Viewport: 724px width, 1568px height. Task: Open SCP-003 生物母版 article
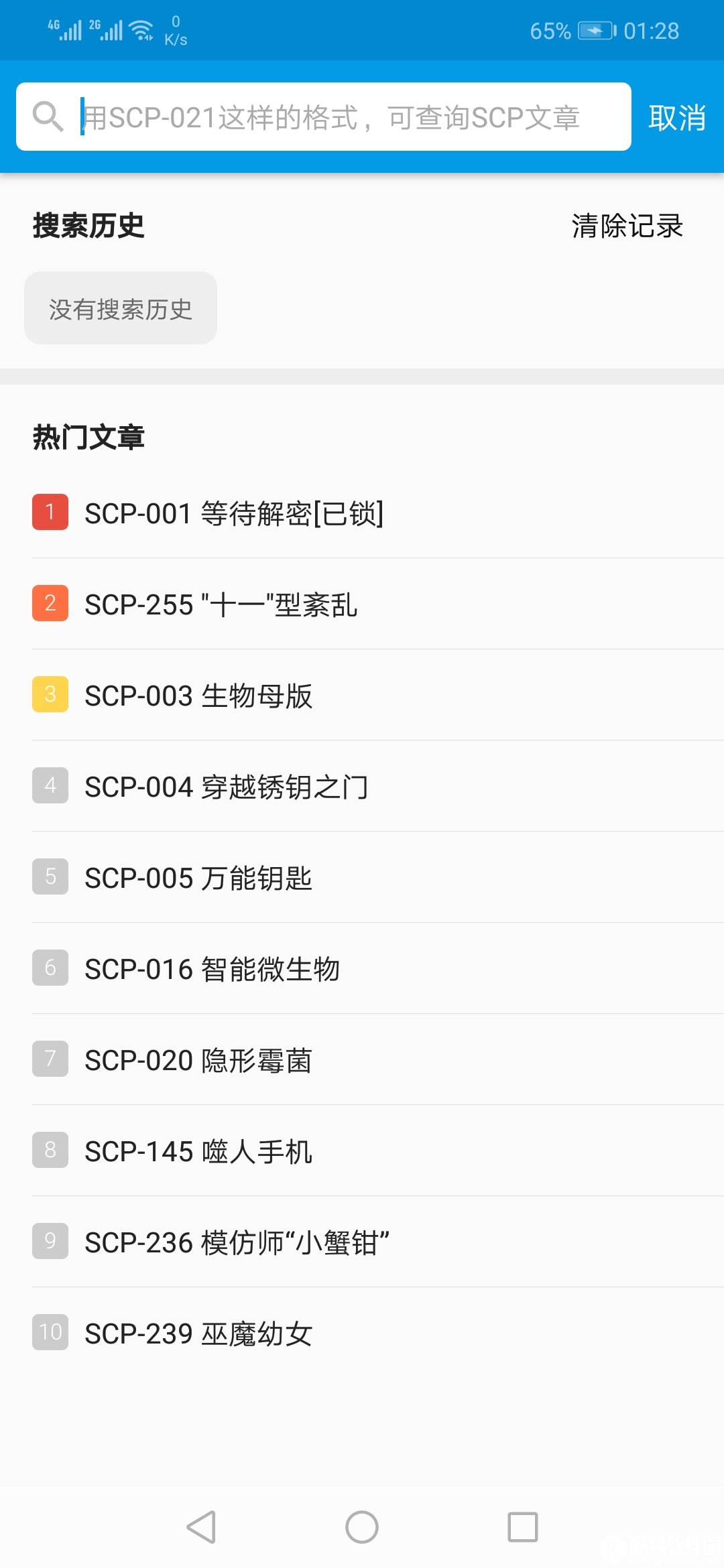[x=198, y=696]
